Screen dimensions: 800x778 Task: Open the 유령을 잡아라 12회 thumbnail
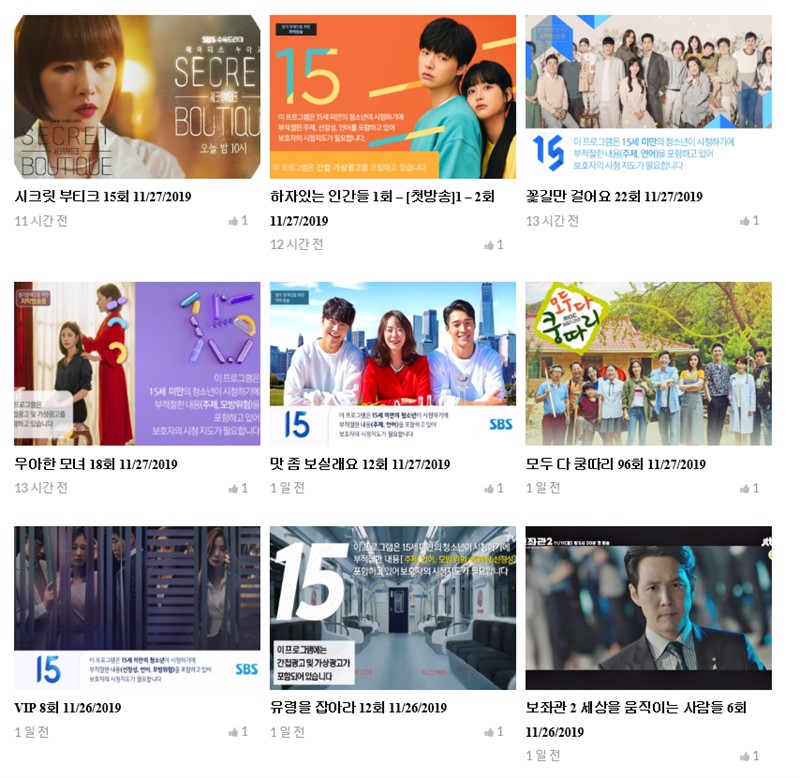point(393,608)
